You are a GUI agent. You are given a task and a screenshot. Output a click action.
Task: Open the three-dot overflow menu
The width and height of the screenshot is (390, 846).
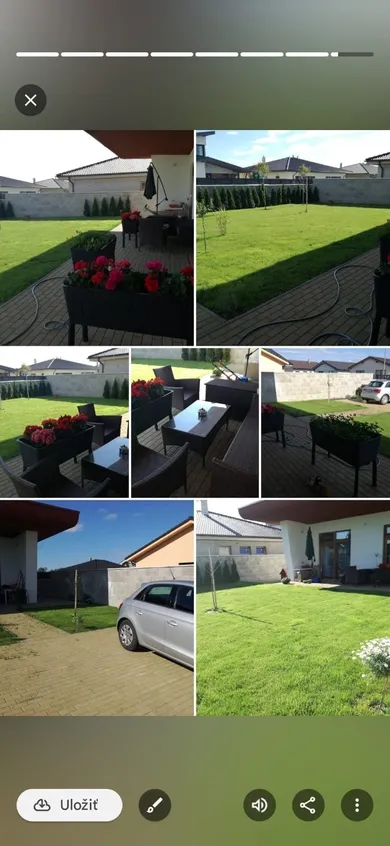pos(357,805)
